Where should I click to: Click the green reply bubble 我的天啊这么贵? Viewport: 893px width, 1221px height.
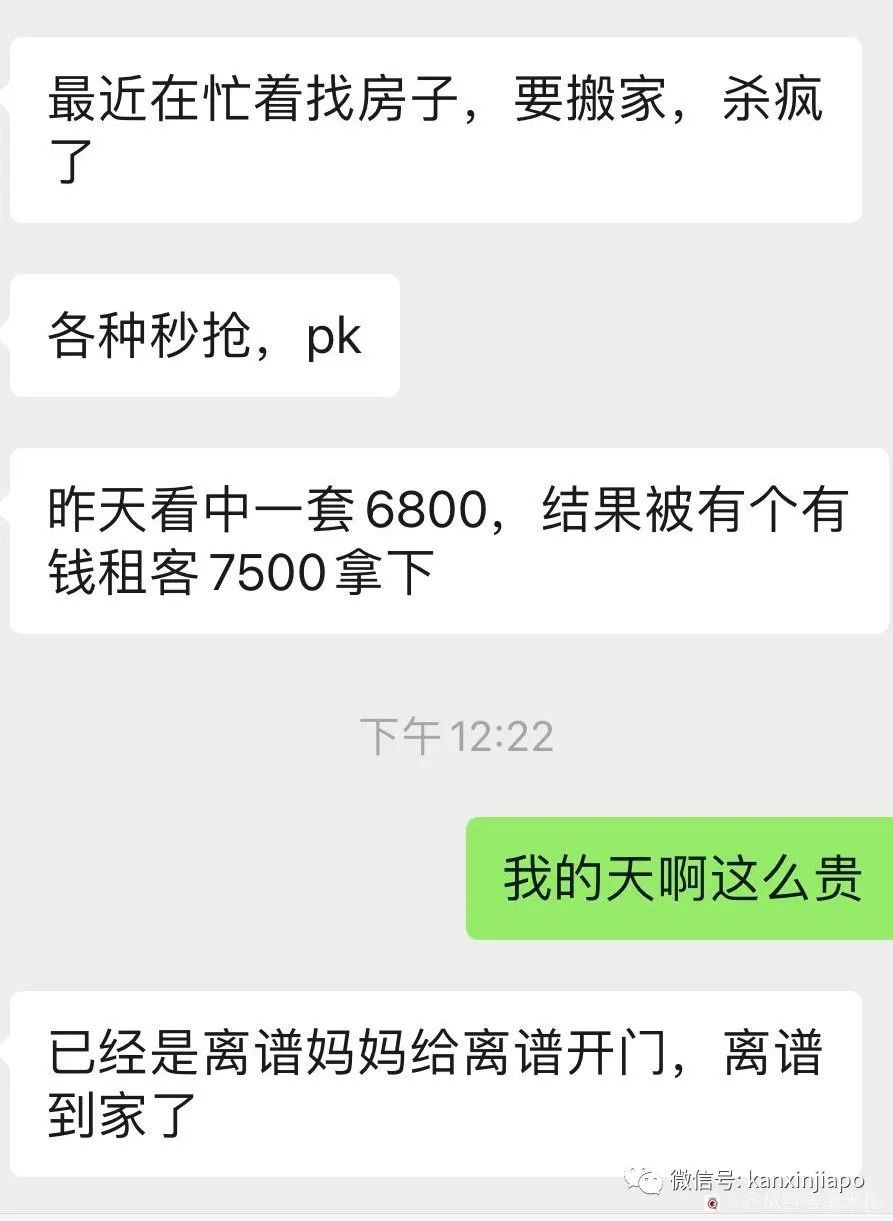(677, 878)
